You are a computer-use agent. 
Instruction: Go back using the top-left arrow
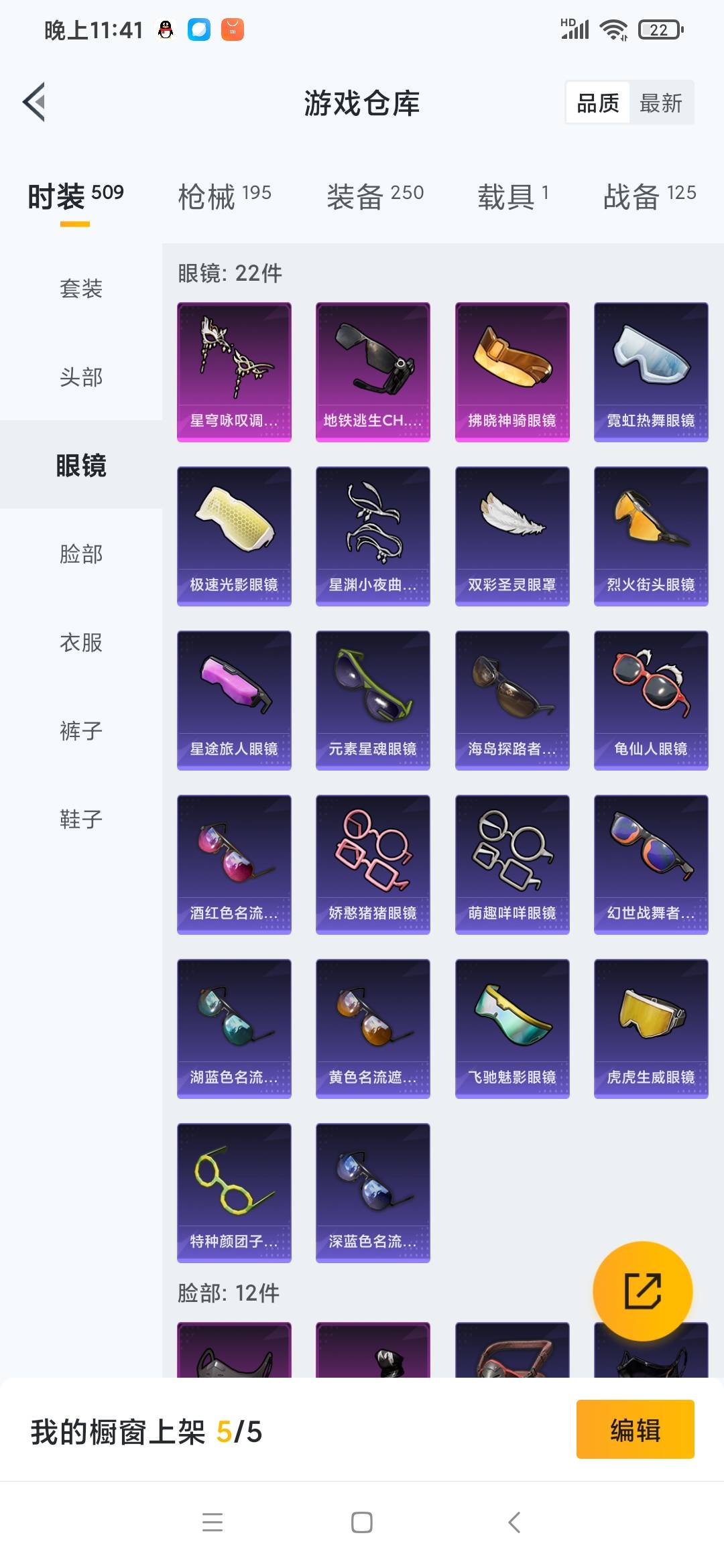point(35,103)
